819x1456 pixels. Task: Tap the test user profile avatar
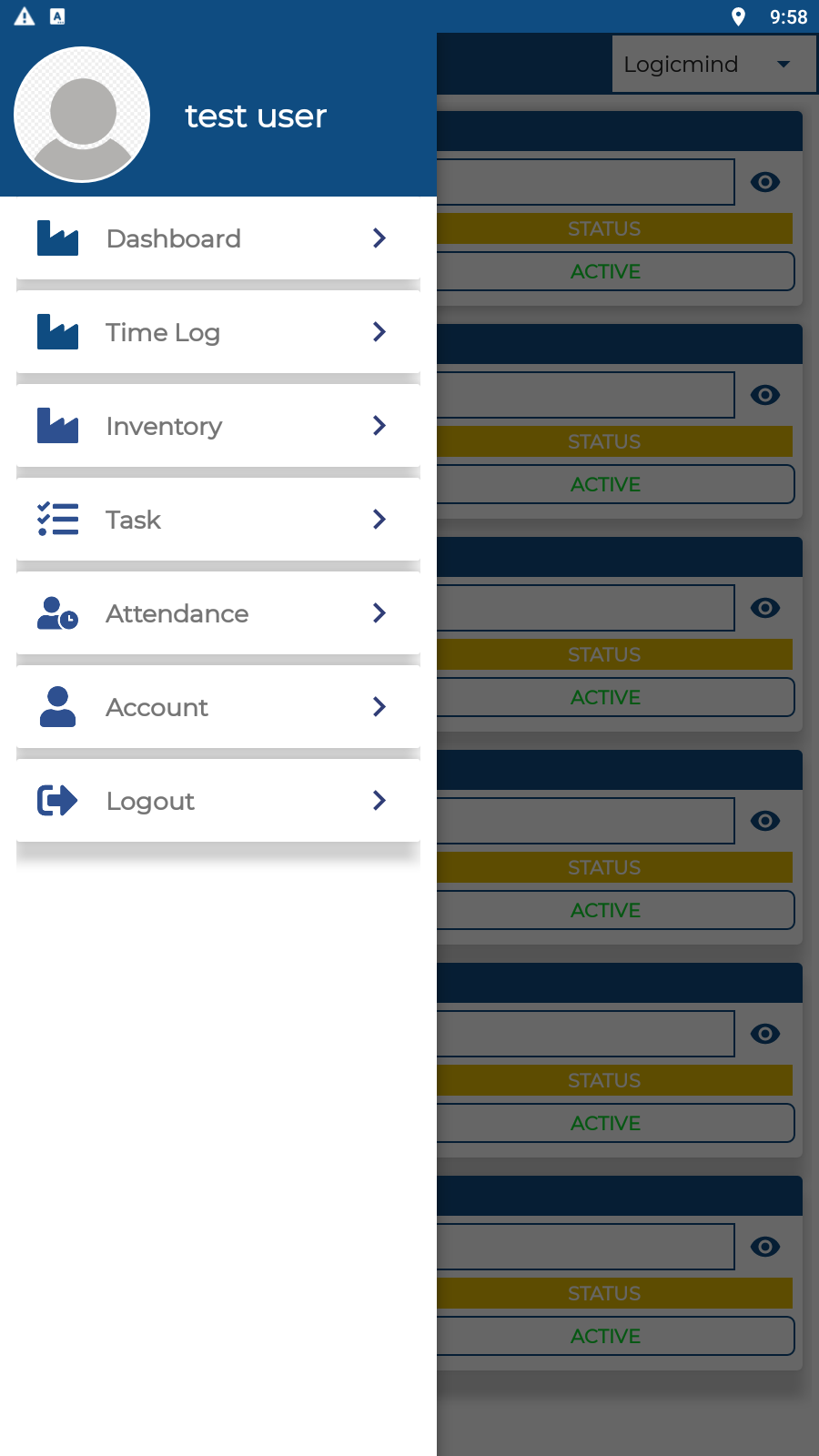82,115
